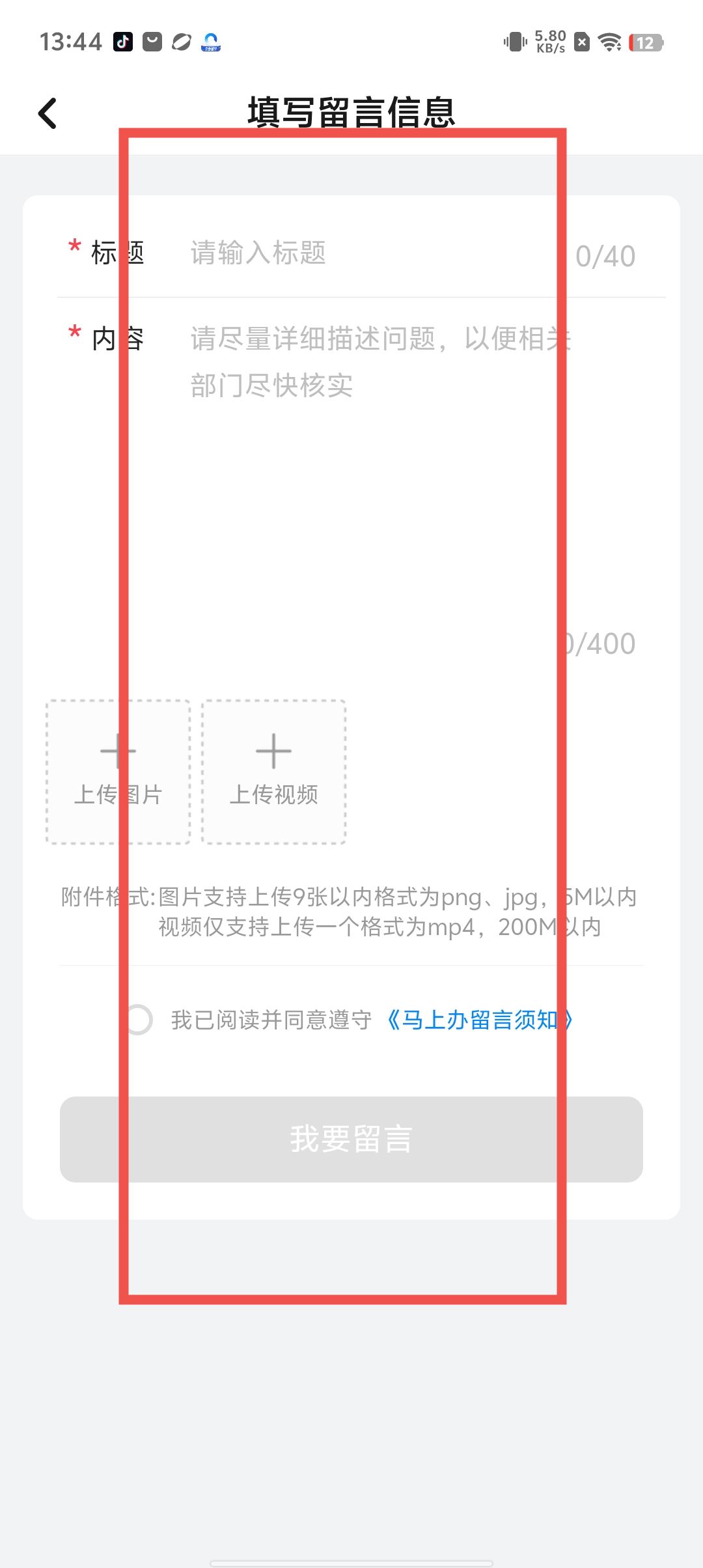This screenshot has width=703, height=1568.
Task: Tap 上传图片 to upload an image
Action: [x=118, y=772]
